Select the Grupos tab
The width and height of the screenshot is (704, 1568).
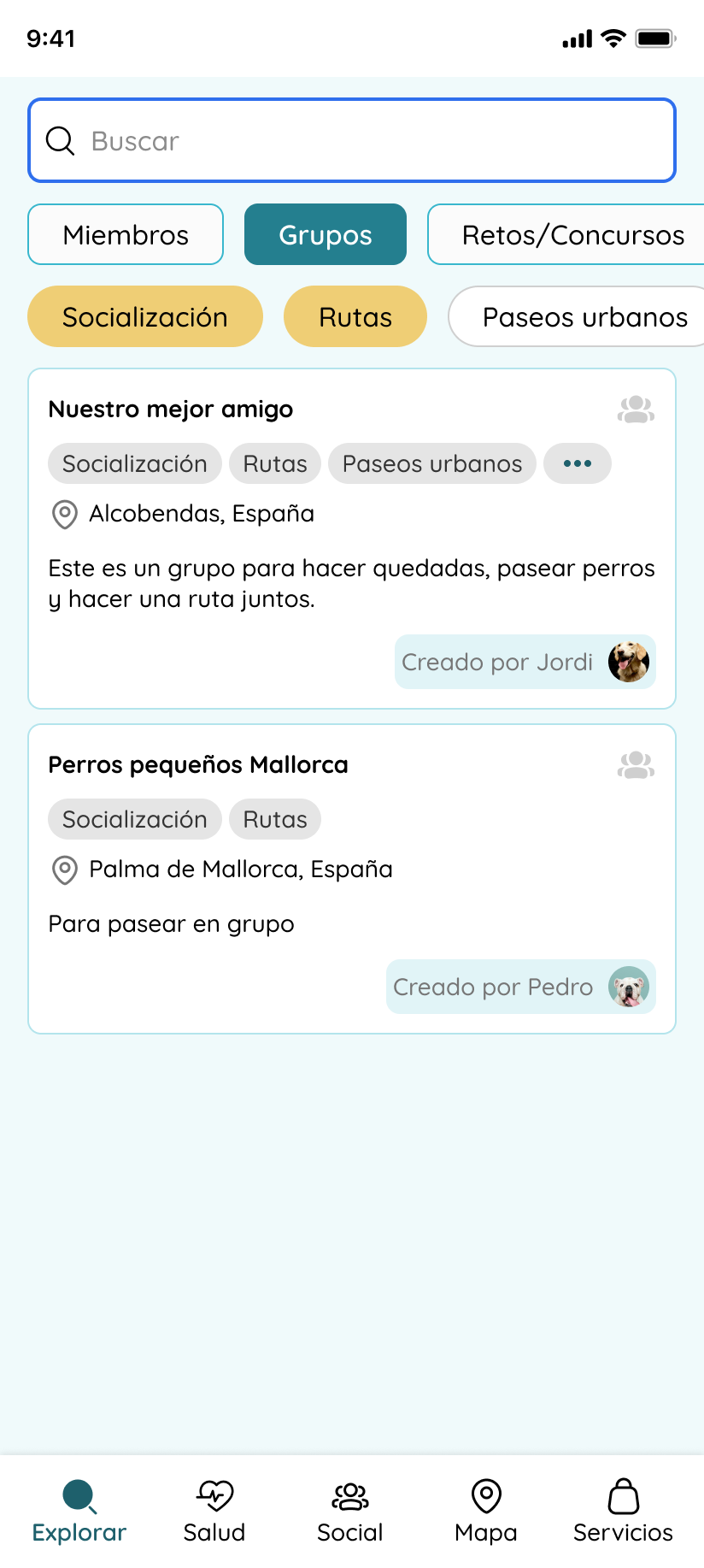pos(326,234)
